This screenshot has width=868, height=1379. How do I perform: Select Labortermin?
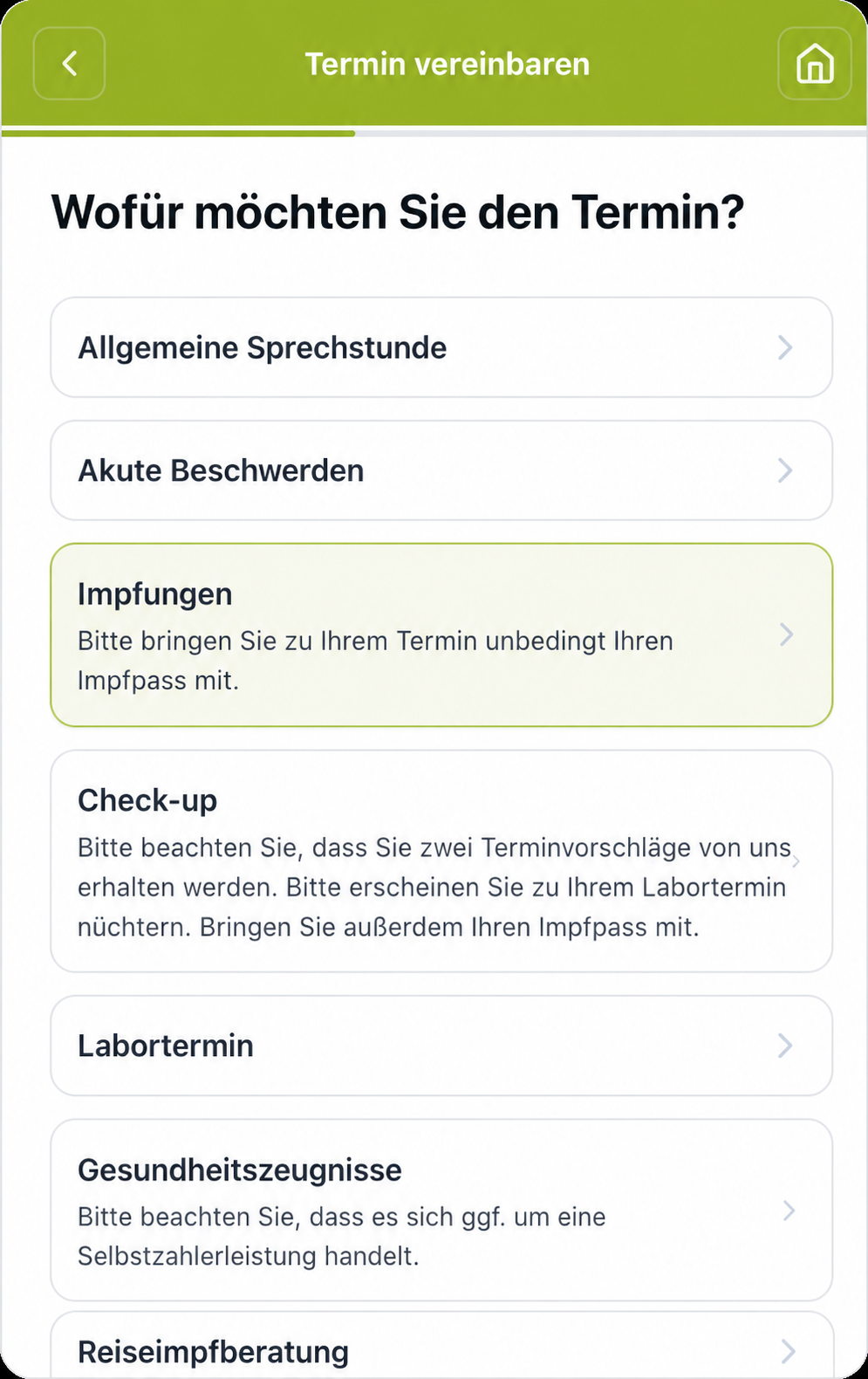[441, 1046]
